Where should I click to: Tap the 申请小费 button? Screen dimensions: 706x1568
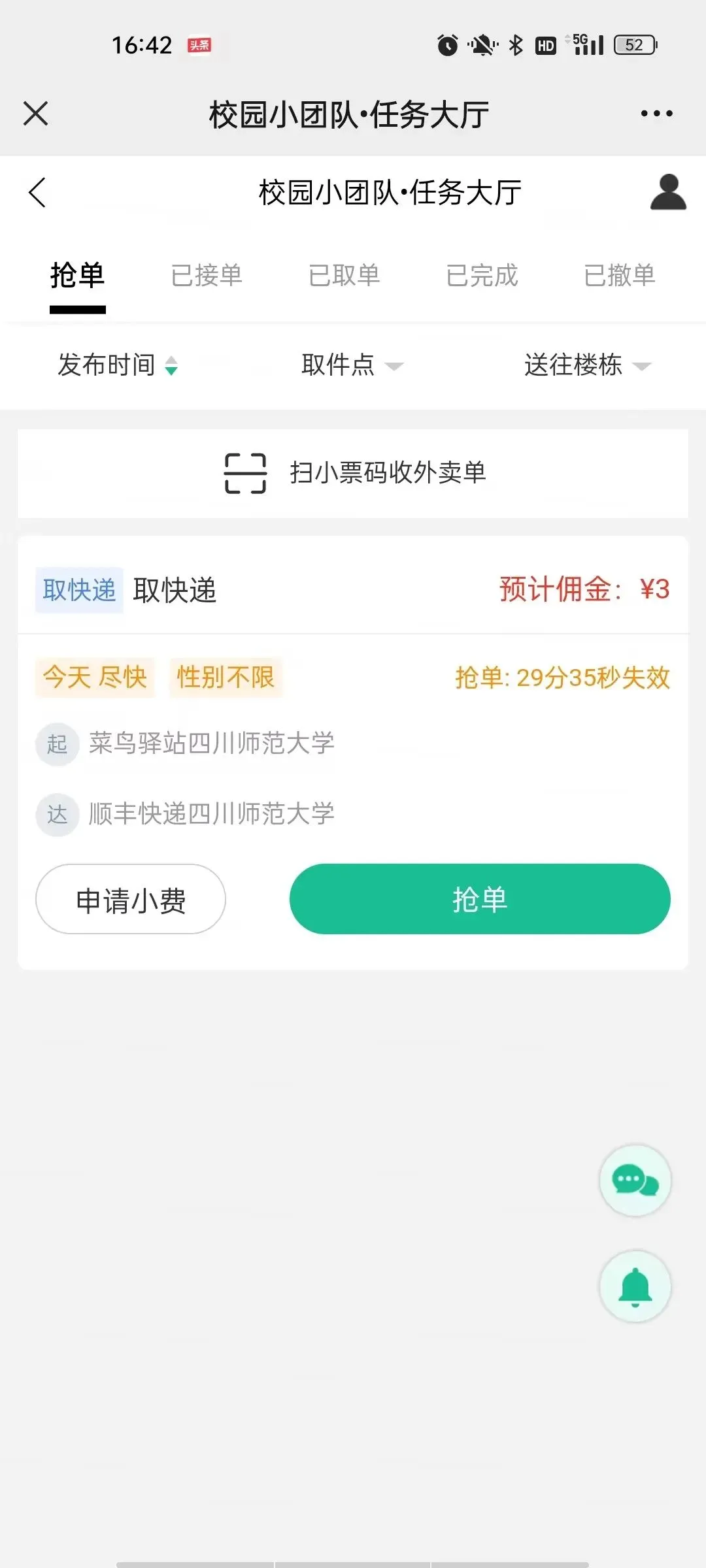point(131,899)
